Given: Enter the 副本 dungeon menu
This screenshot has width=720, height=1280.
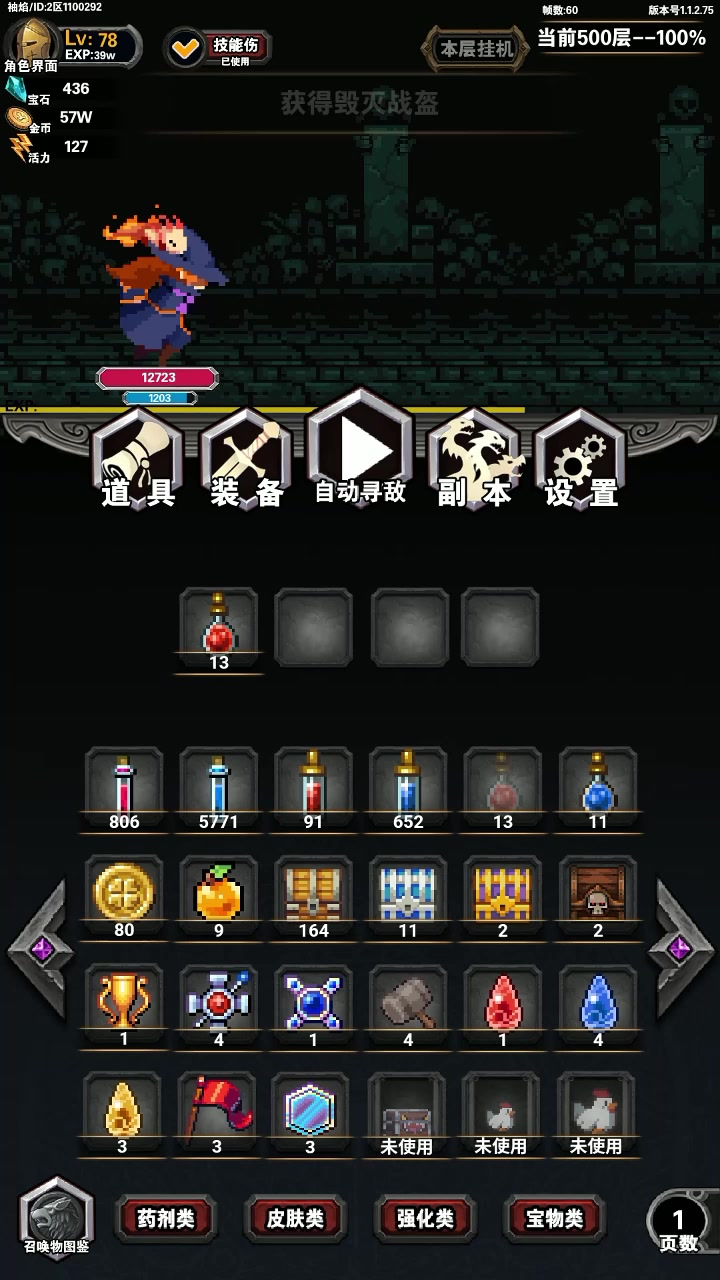Looking at the screenshot, I should pos(474,462).
